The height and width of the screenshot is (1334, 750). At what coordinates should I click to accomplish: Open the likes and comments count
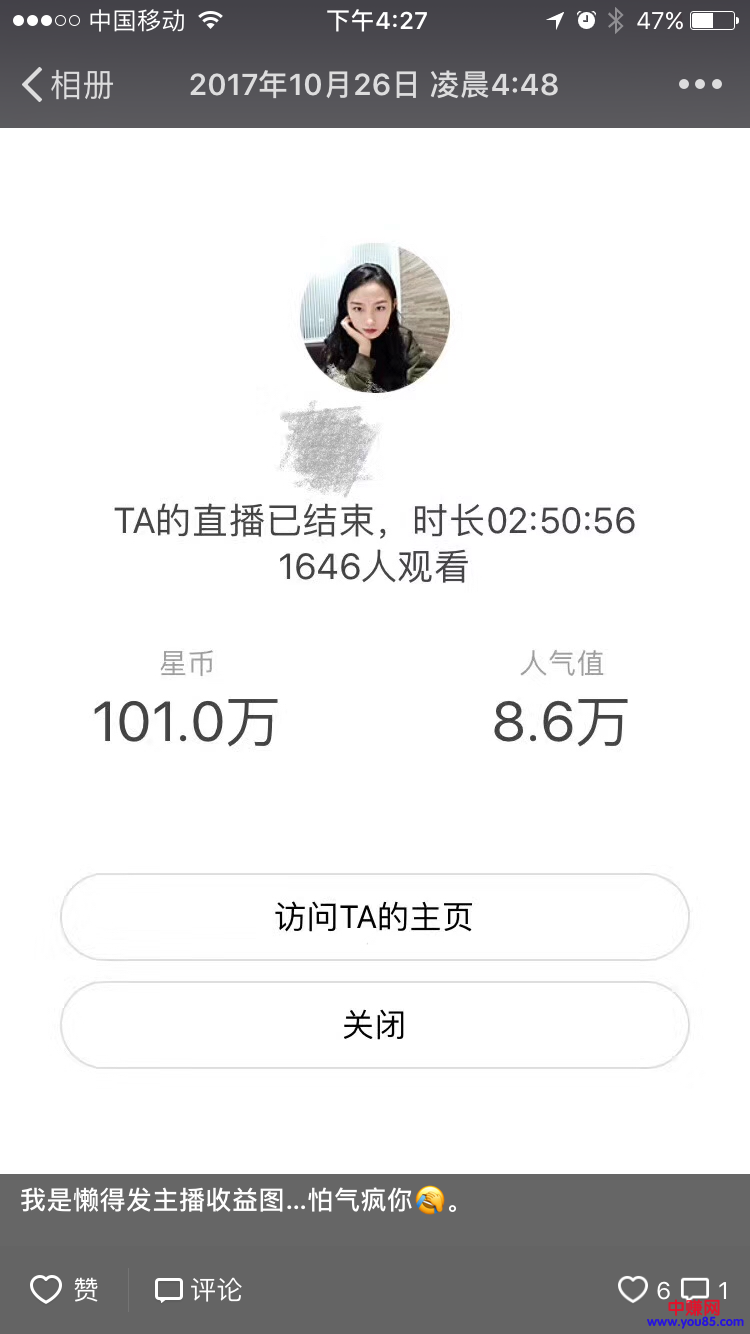click(x=672, y=1290)
